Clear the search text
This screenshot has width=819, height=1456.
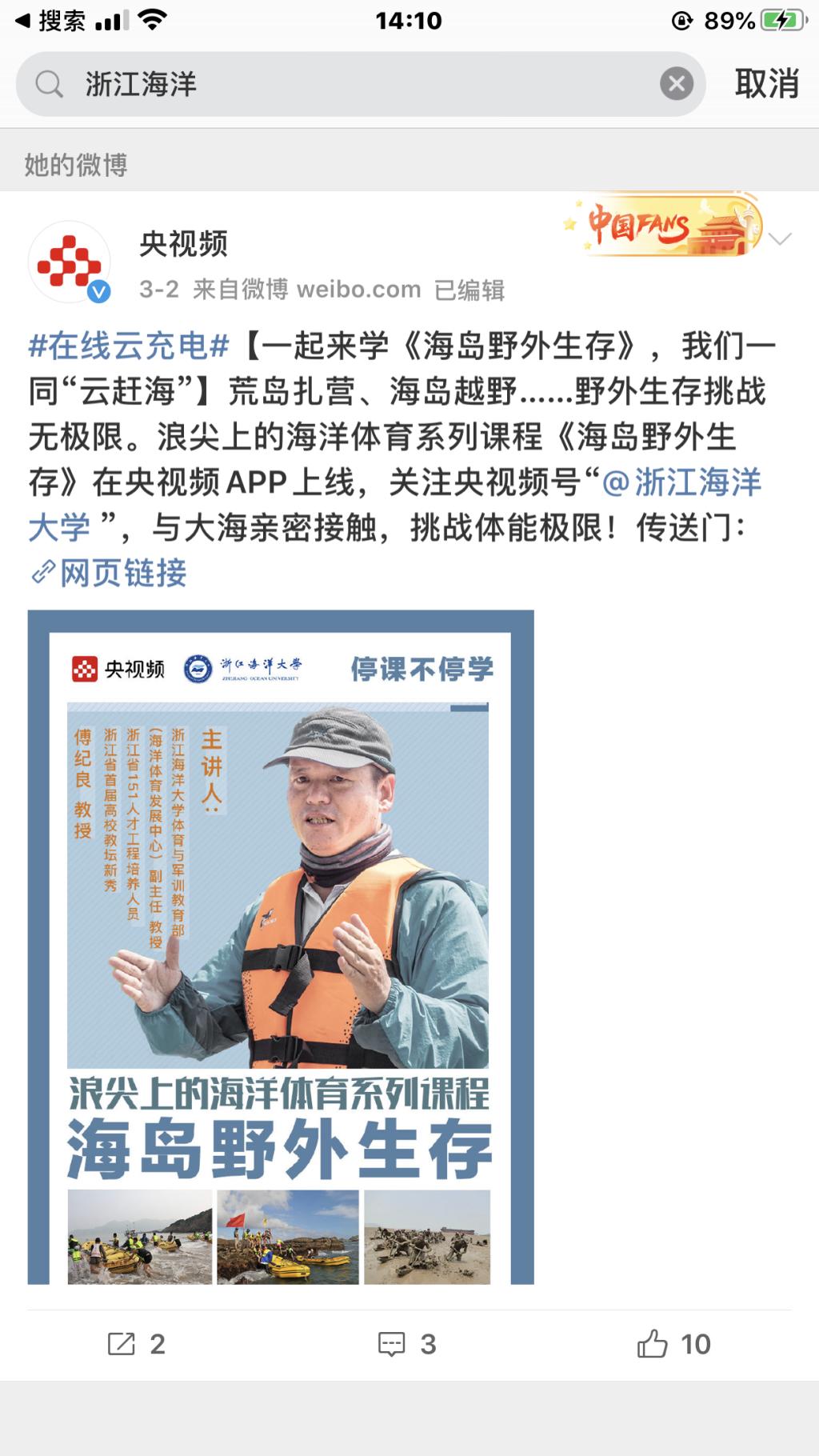676,84
